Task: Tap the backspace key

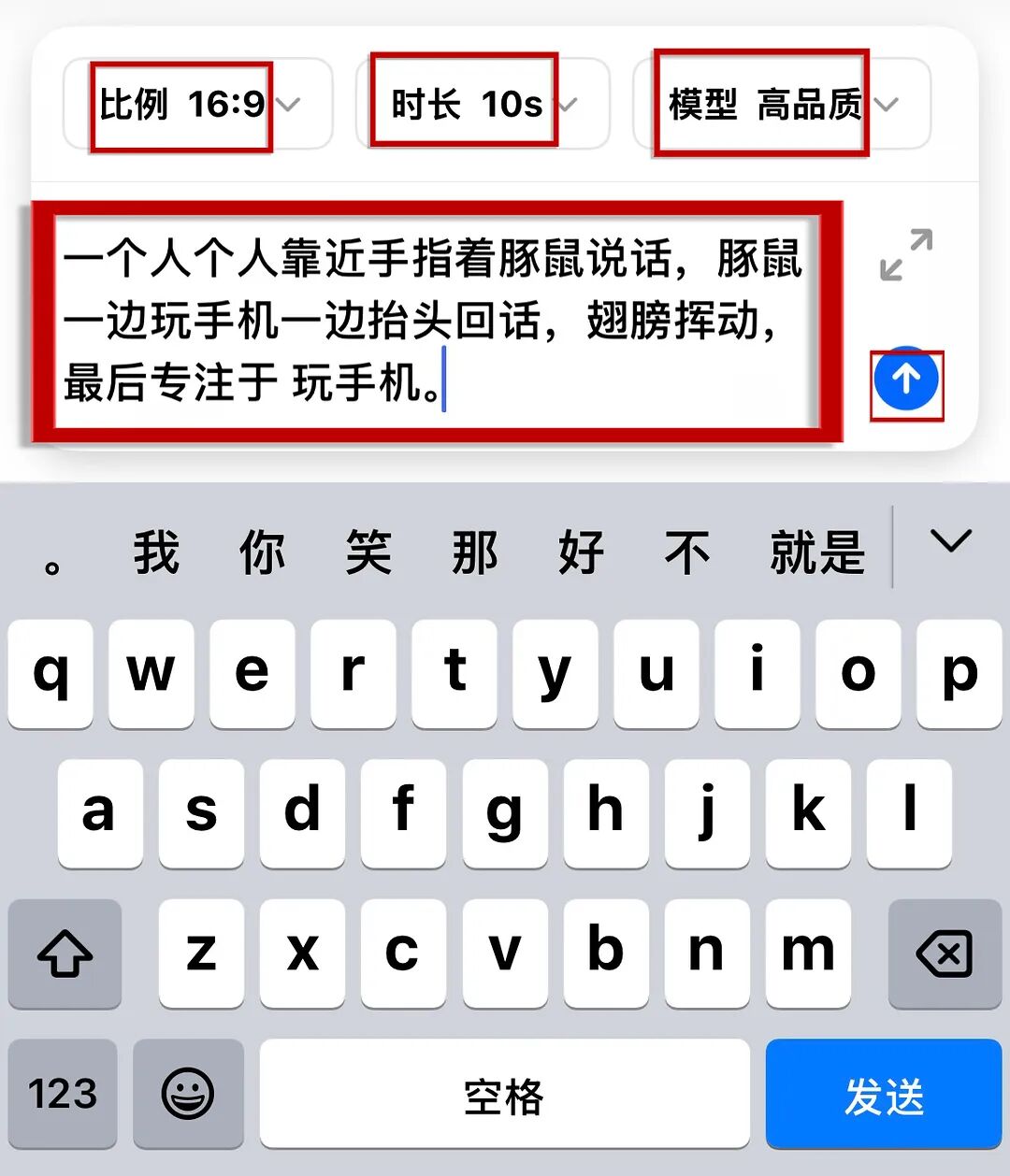Action: click(x=945, y=954)
